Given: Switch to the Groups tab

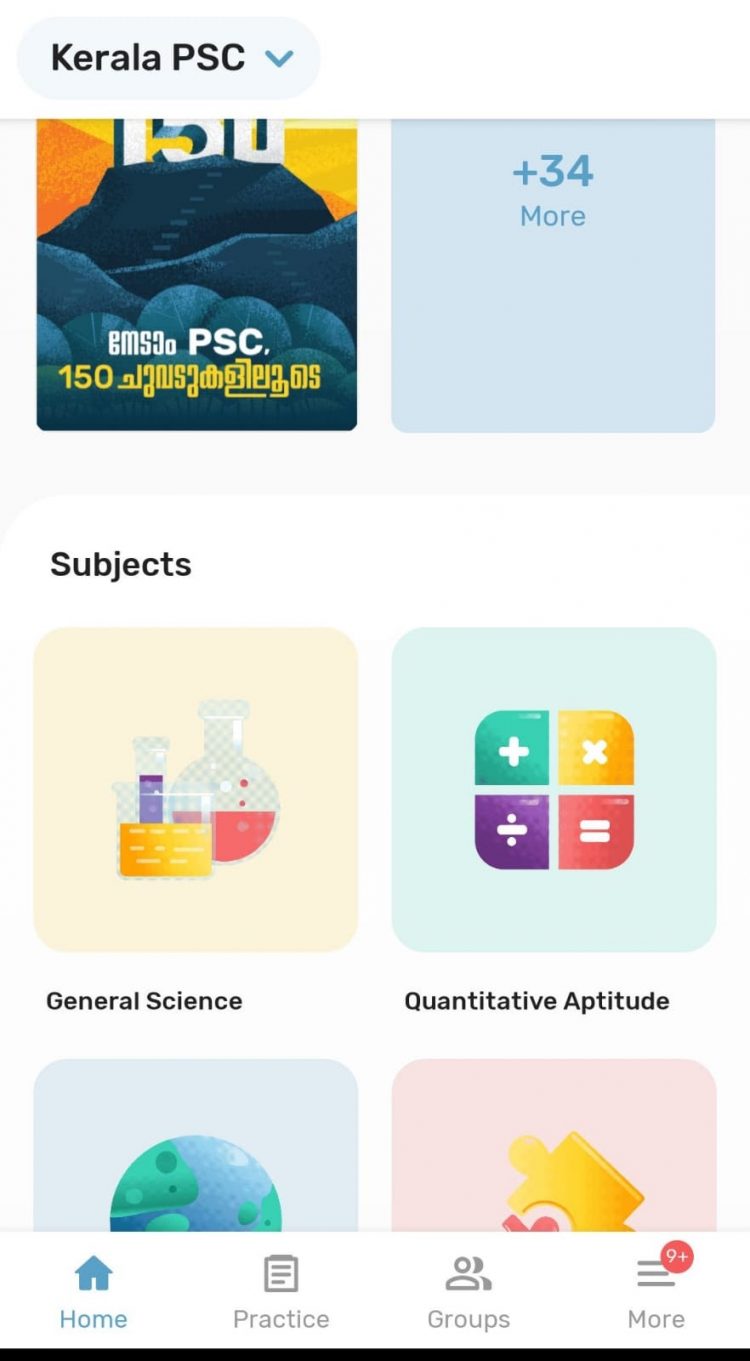Looking at the screenshot, I should (x=468, y=1292).
